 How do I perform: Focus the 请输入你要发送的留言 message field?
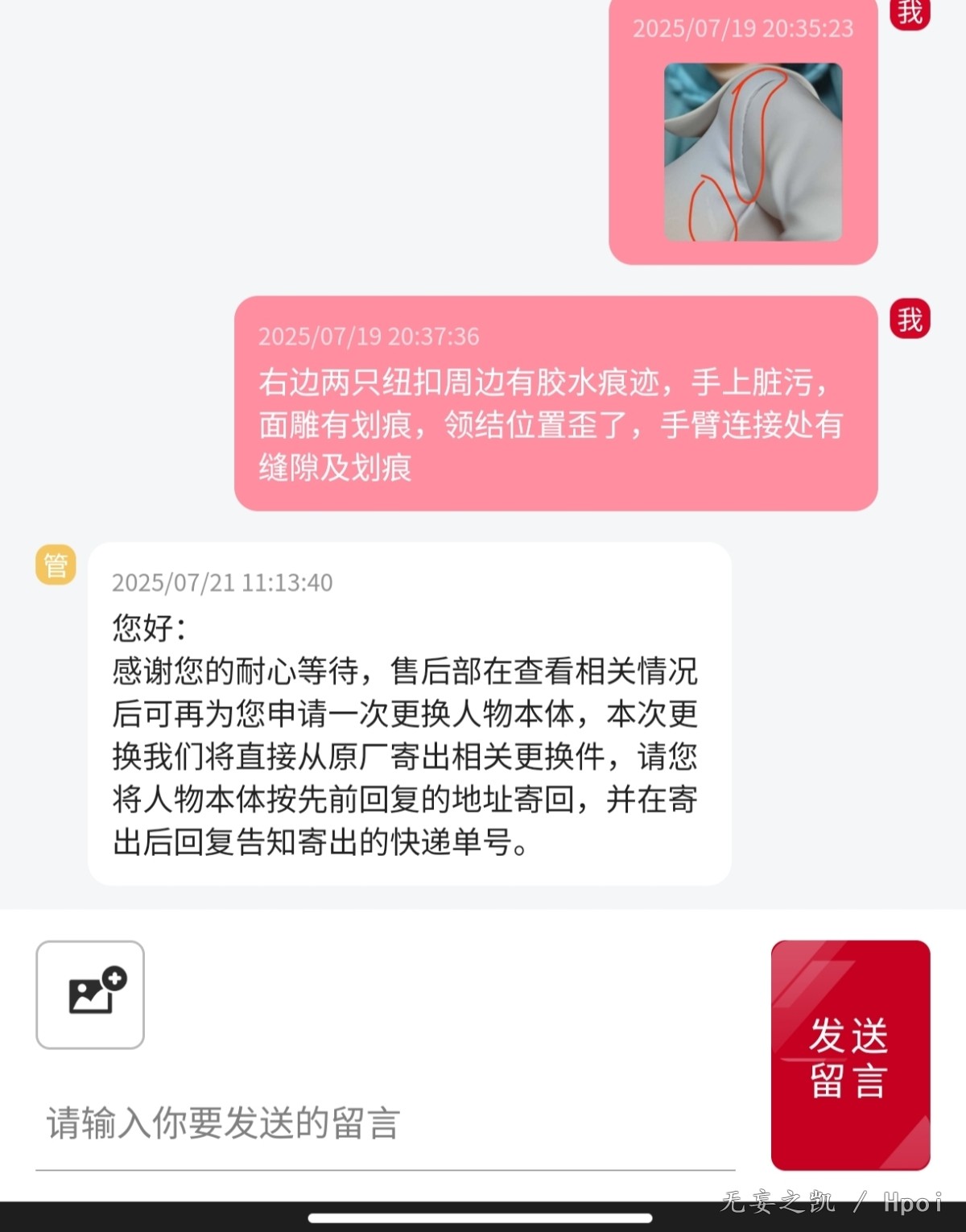pos(385,1123)
